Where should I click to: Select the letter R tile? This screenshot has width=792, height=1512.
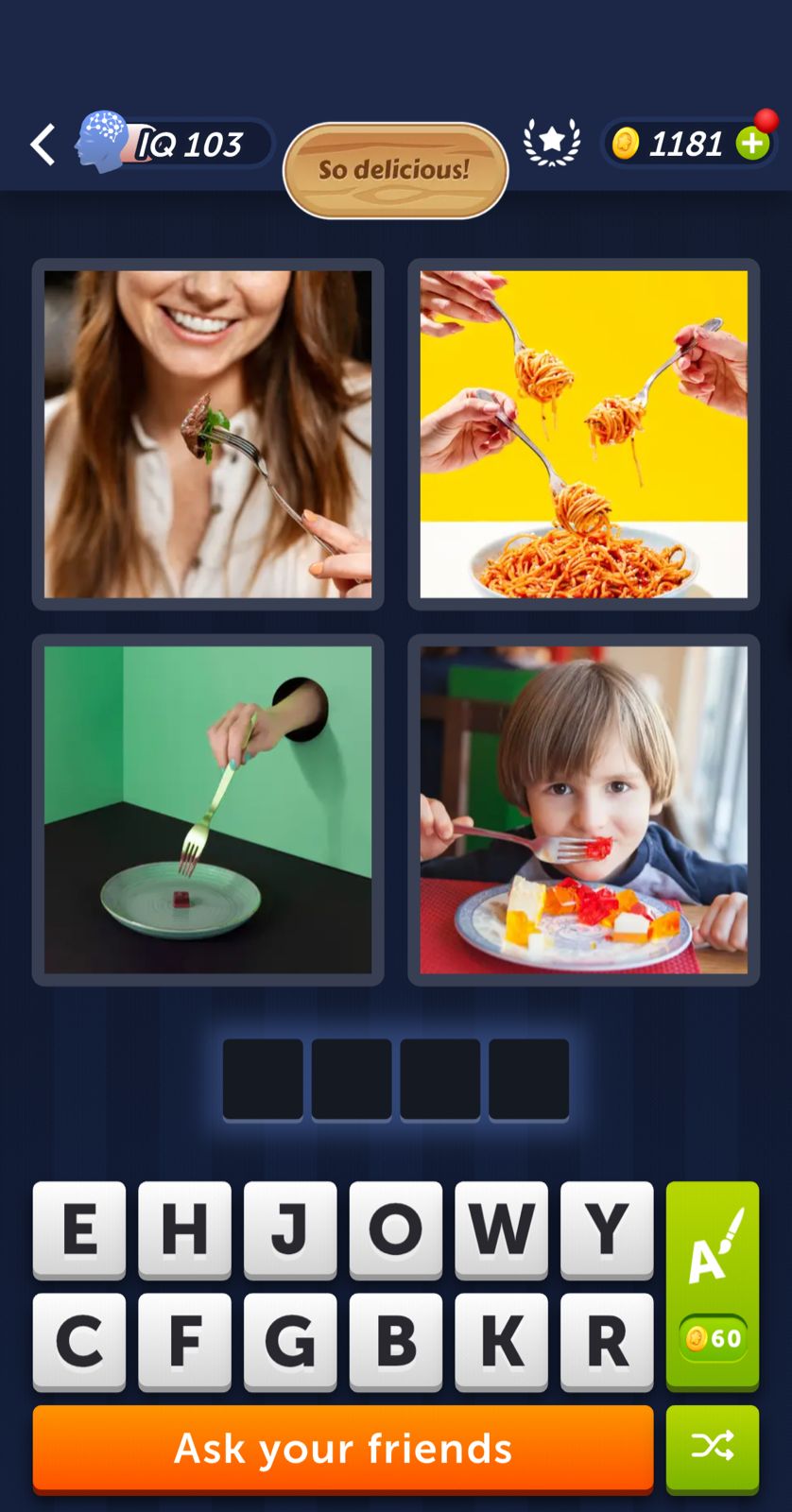607,1340
